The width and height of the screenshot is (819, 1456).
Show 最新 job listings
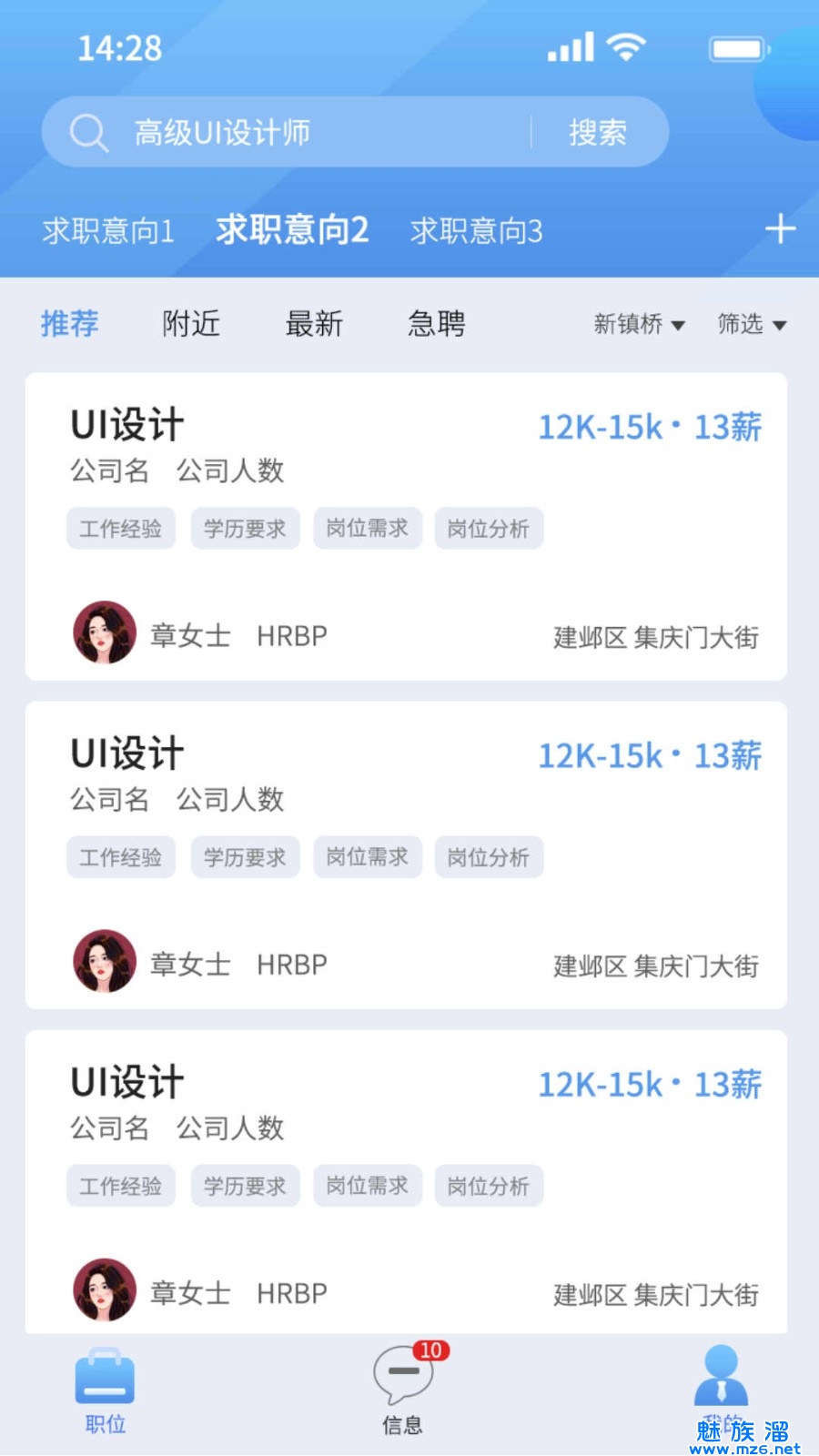tap(314, 323)
